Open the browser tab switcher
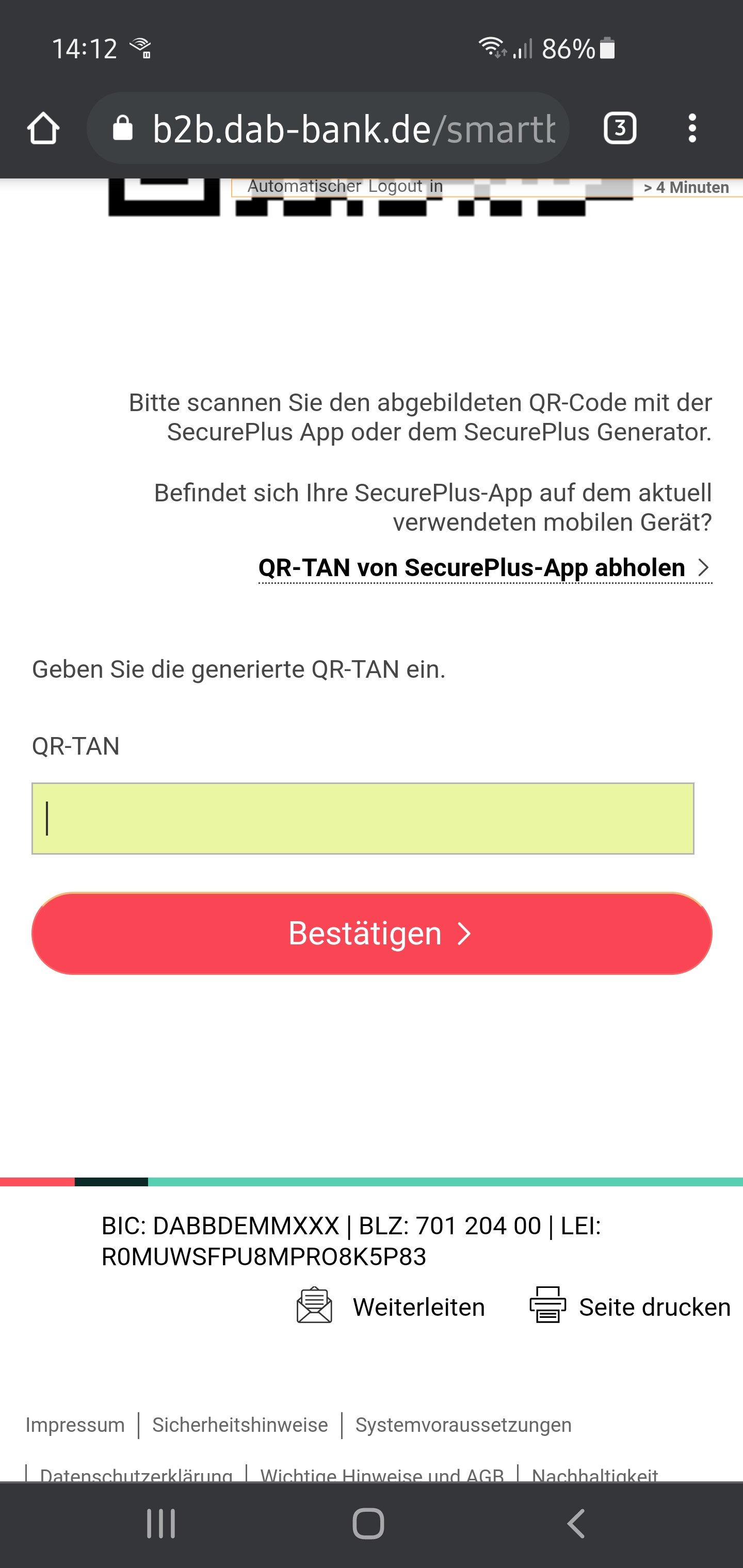 pos(619,128)
